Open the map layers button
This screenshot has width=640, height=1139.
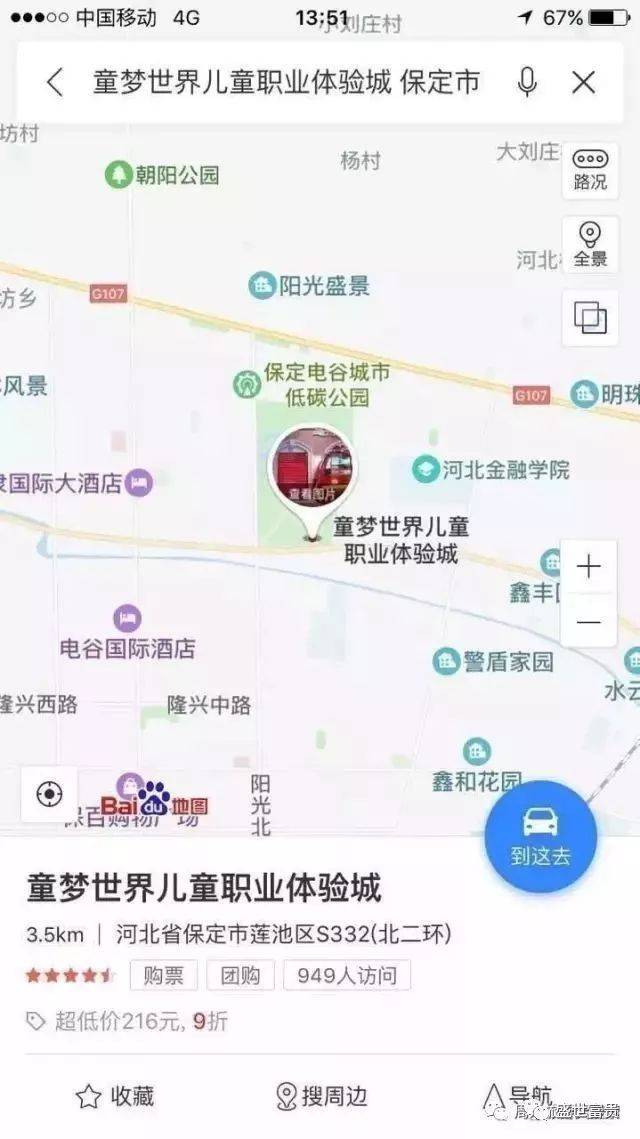590,319
